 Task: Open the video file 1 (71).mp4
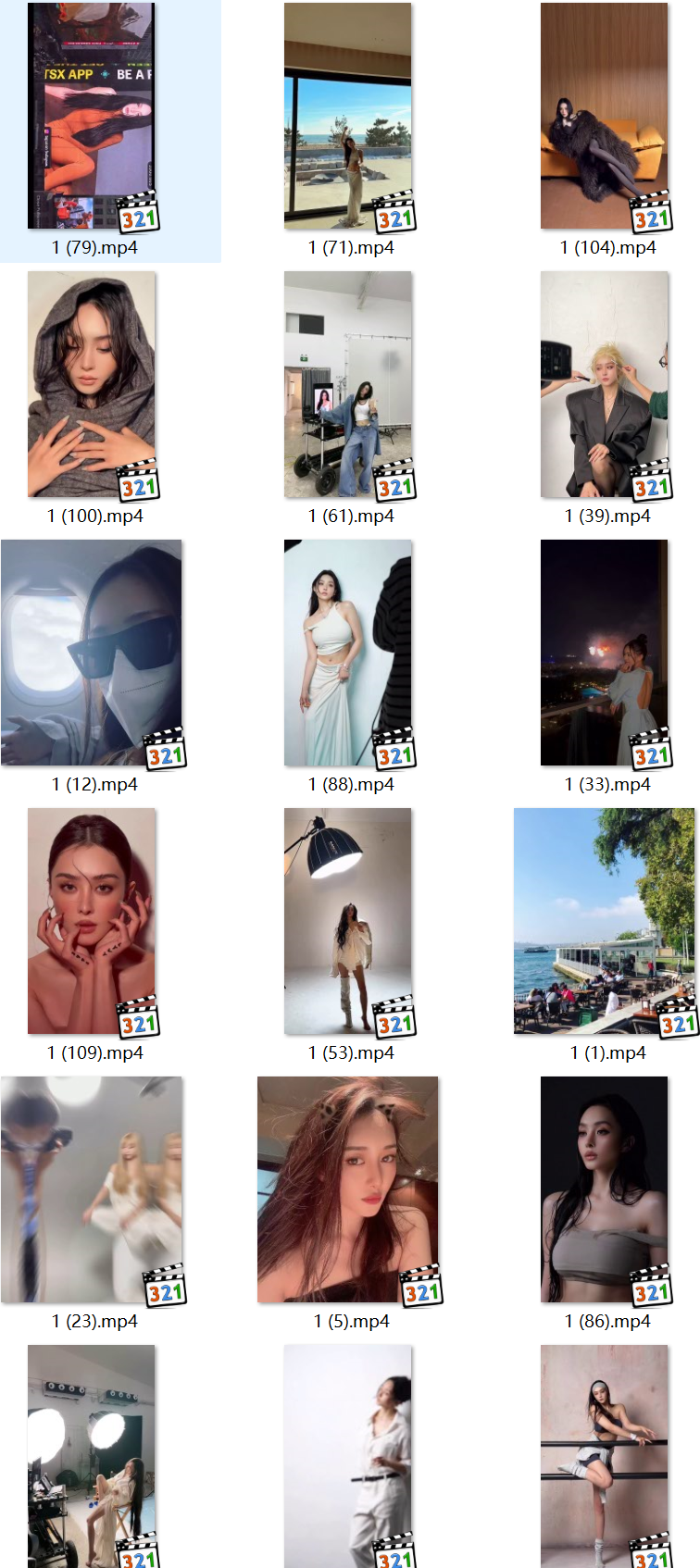[x=347, y=116]
